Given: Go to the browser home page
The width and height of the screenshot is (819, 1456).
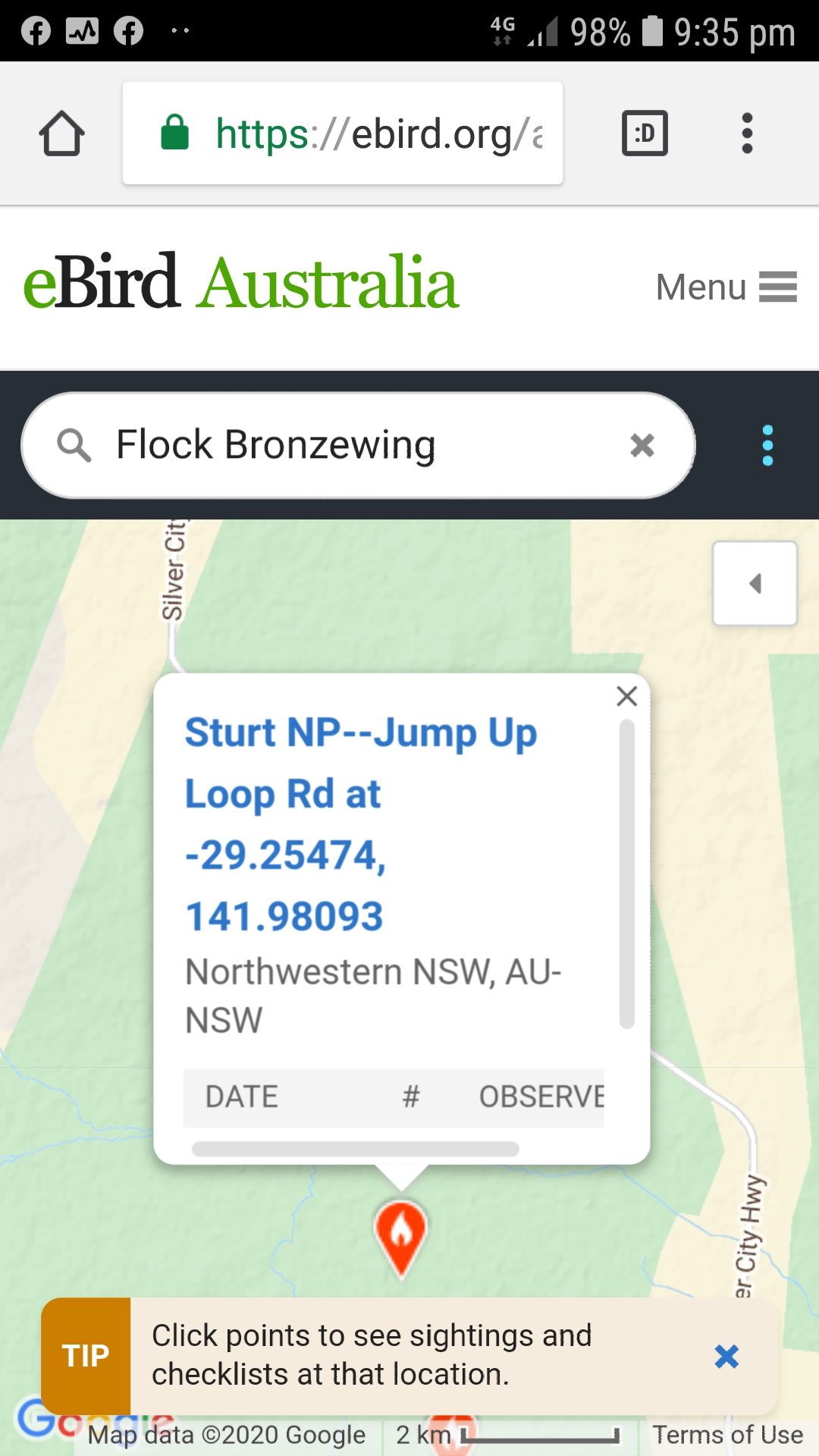Looking at the screenshot, I should [x=61, y=133].
